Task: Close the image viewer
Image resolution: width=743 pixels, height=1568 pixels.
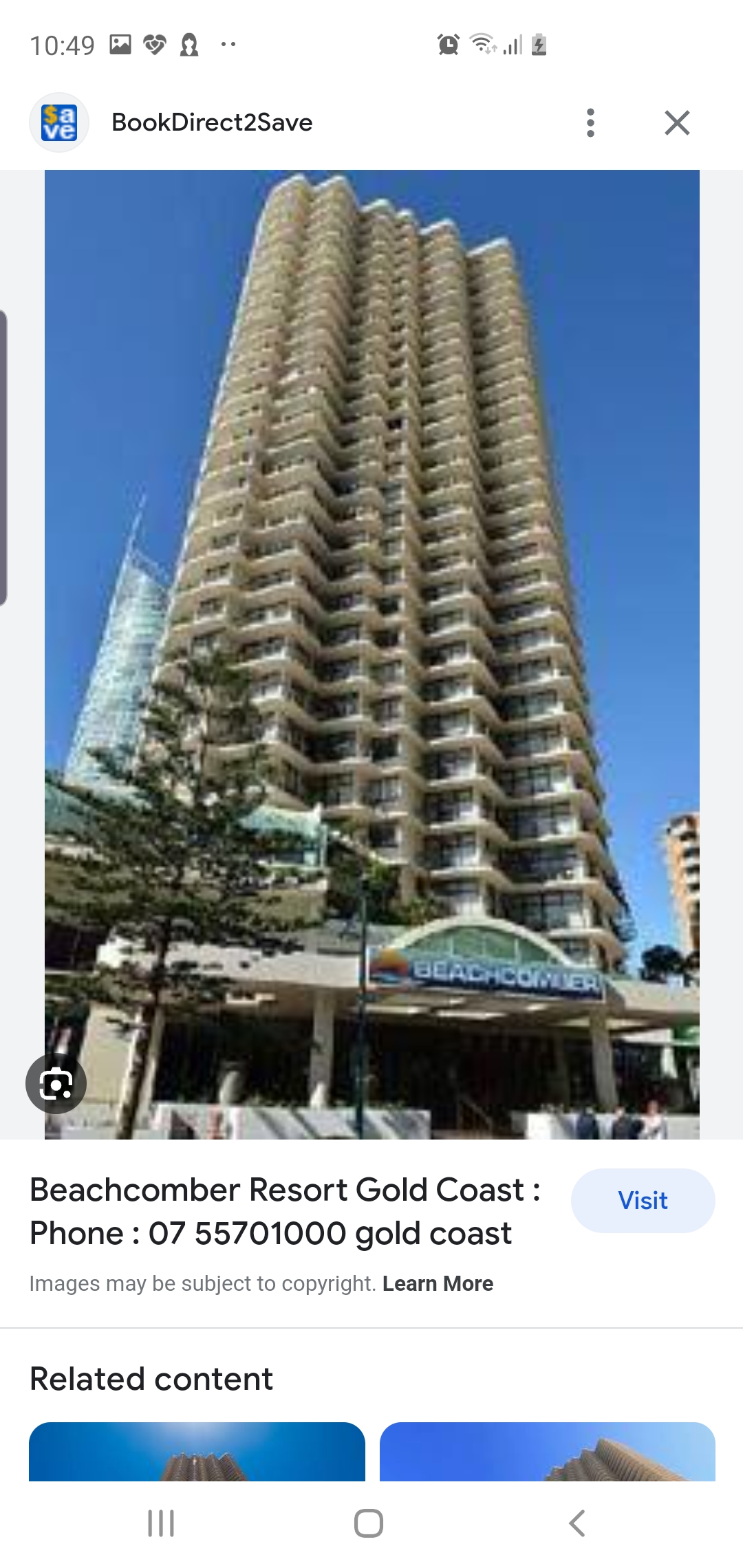Action: pos(677,123)
